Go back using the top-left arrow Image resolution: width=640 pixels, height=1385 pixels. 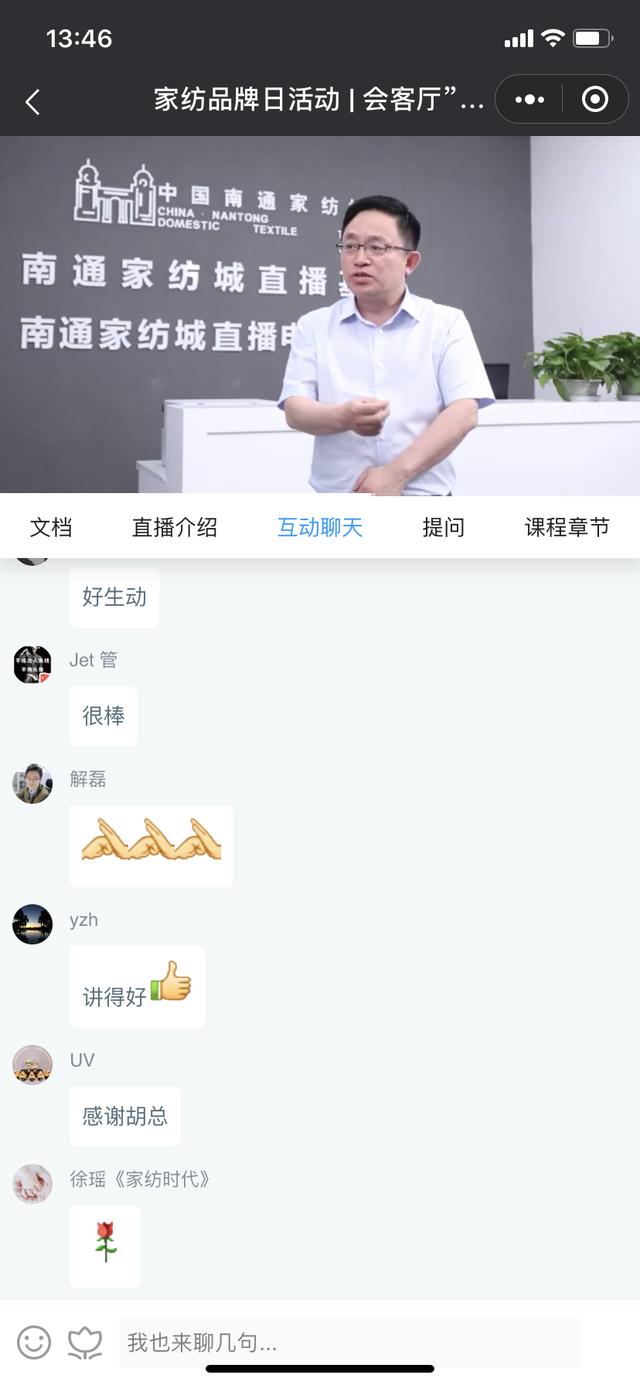click(x=33, y=101)
